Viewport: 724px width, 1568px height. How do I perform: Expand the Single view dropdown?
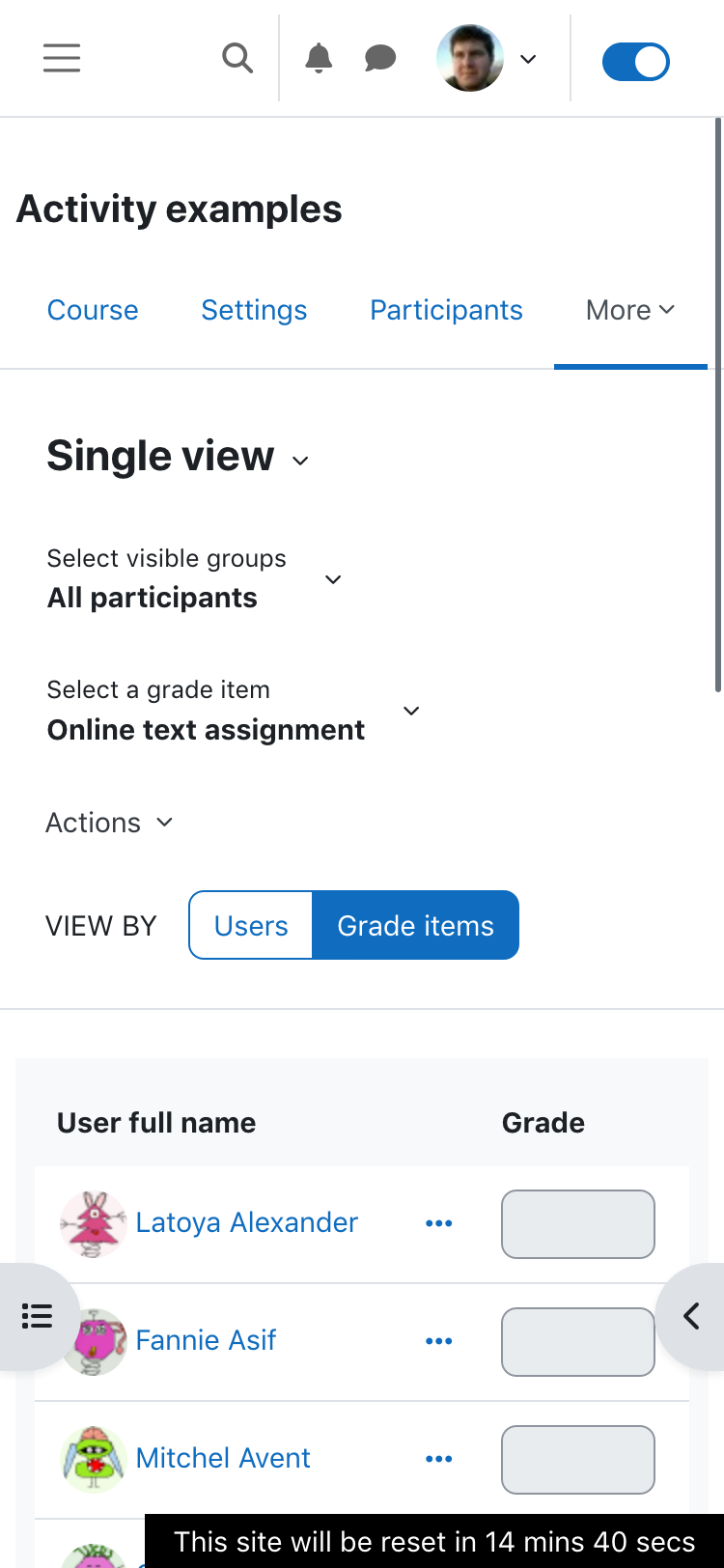click(x=179, y=457)
